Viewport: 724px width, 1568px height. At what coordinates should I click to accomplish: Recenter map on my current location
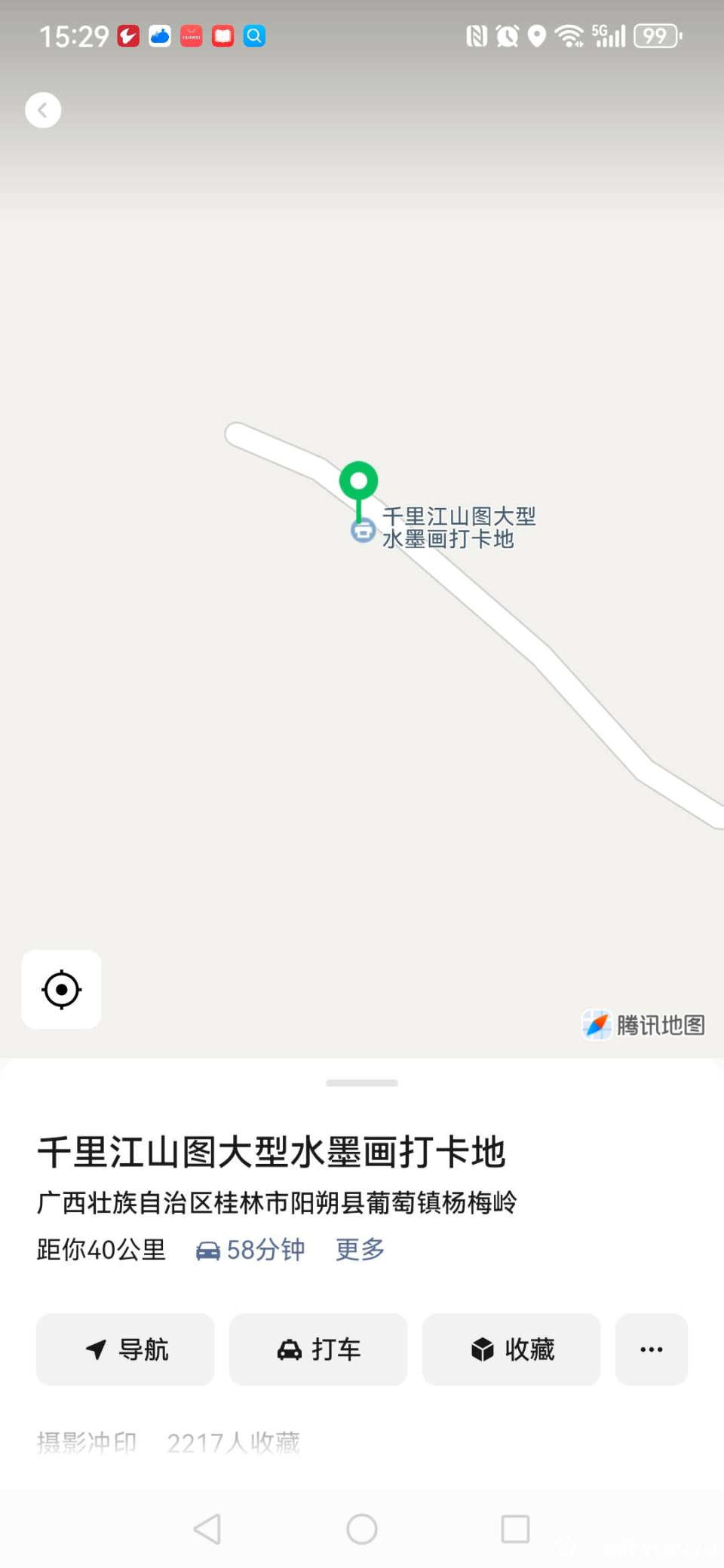point(62,989)
